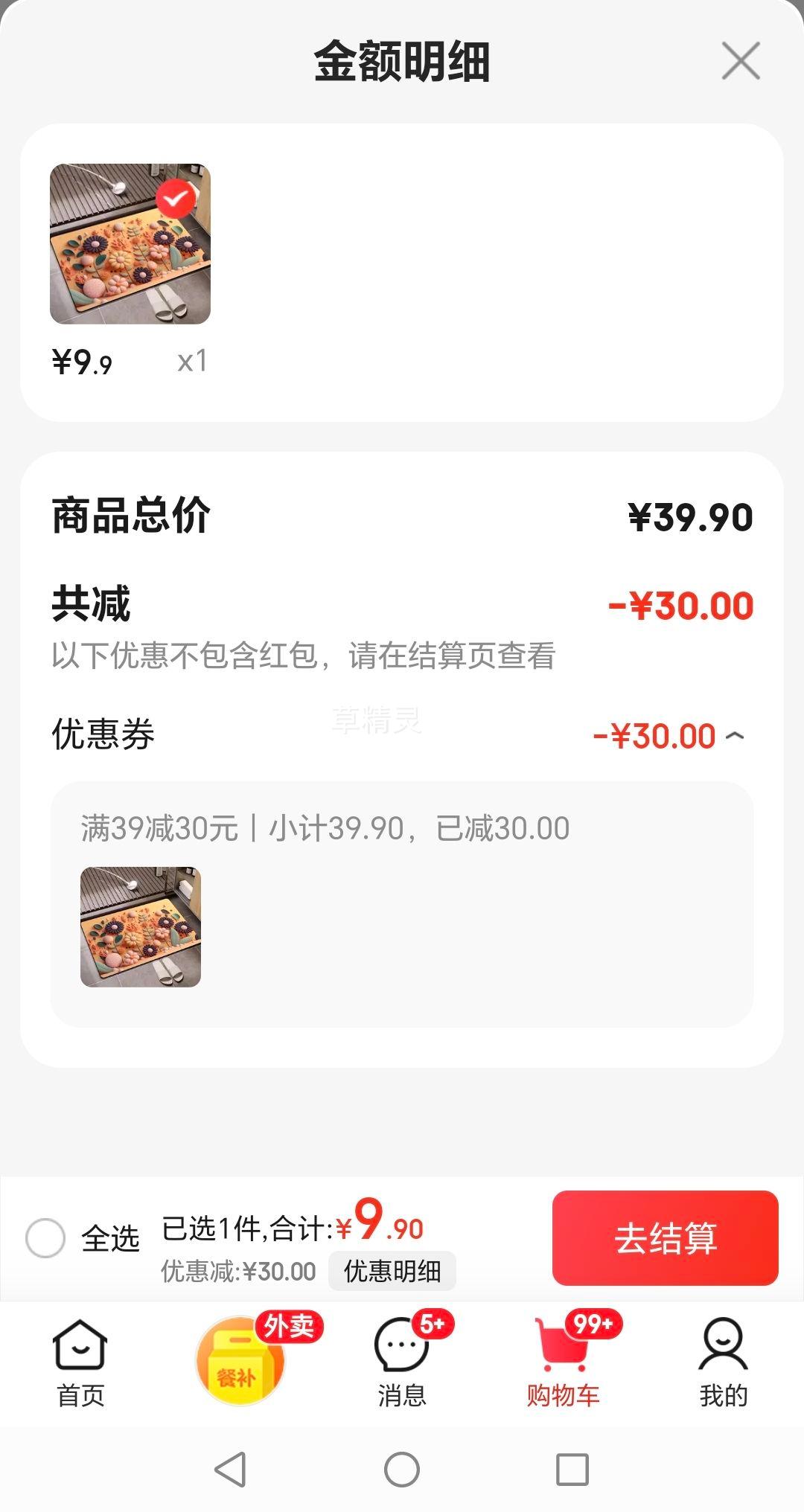Screen dimensions: 804x1512
Task: Open the 优惠明细 discount details popup
Action: point(394,1270)
